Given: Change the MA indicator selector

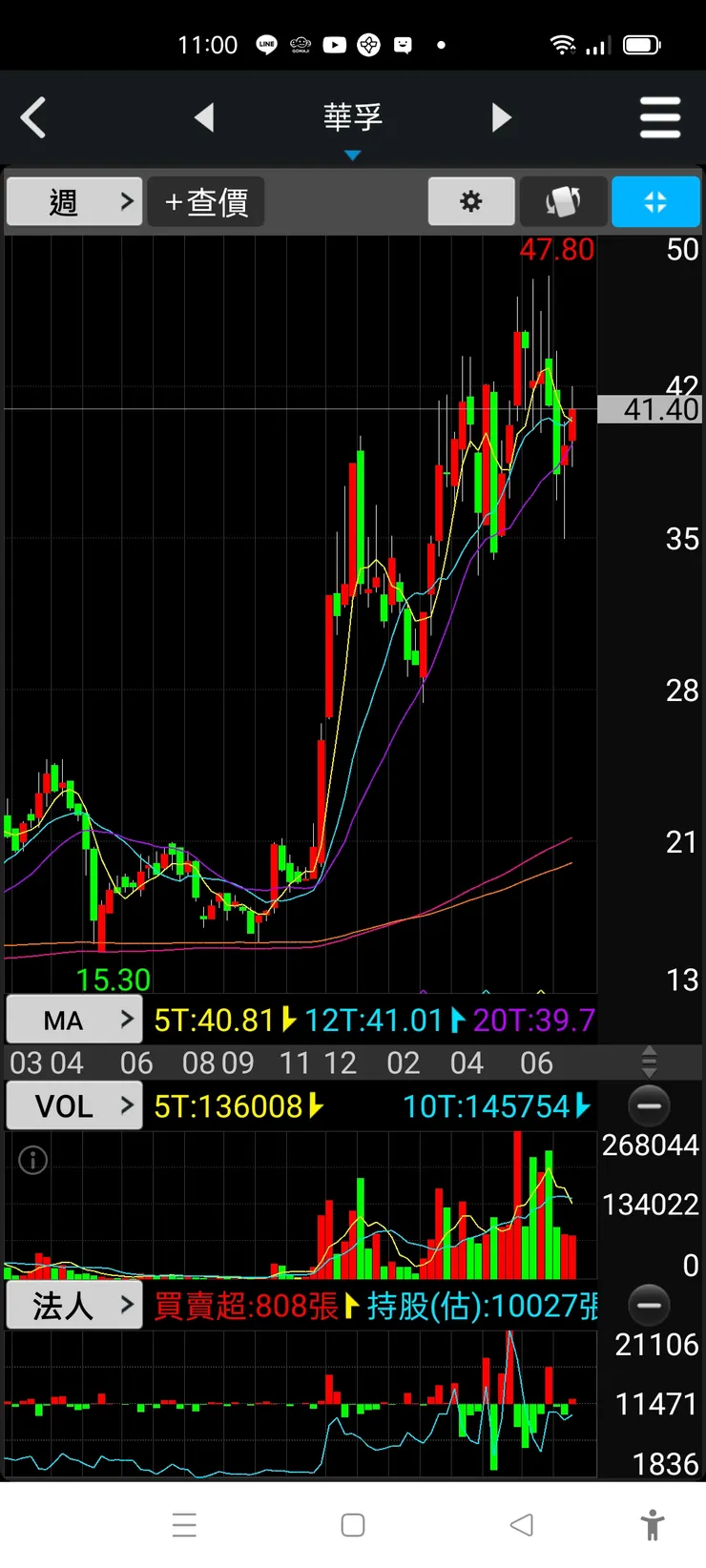Looking at the screenshot, I should 74,1020.
